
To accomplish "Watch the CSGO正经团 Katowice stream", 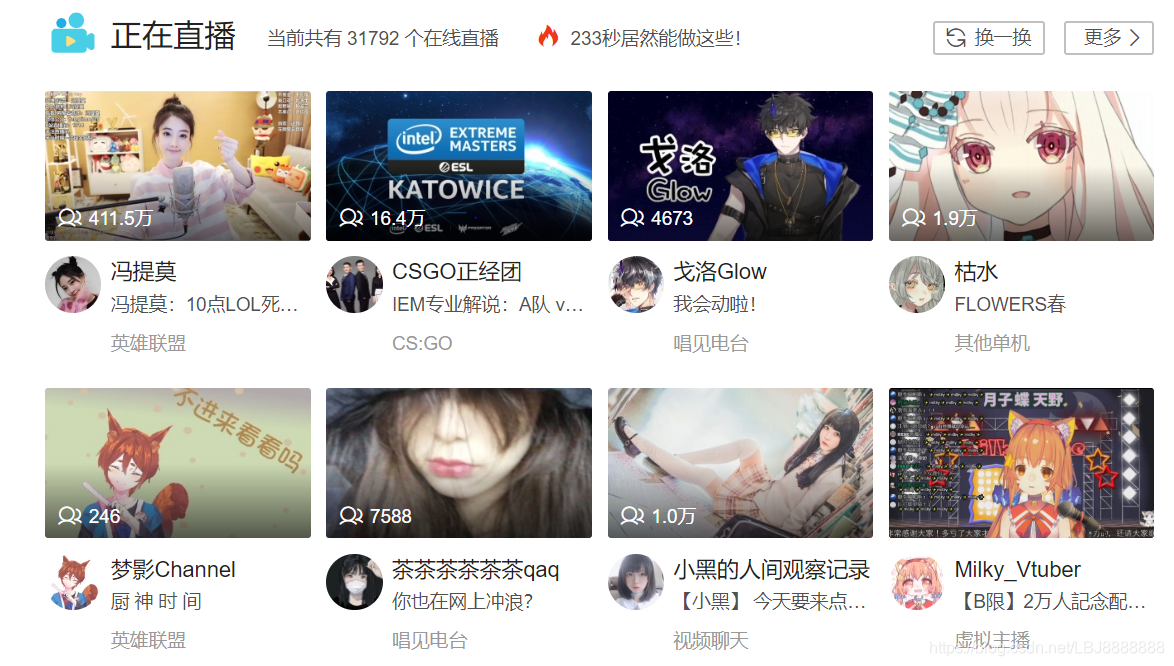I will (x=458, y=165).
